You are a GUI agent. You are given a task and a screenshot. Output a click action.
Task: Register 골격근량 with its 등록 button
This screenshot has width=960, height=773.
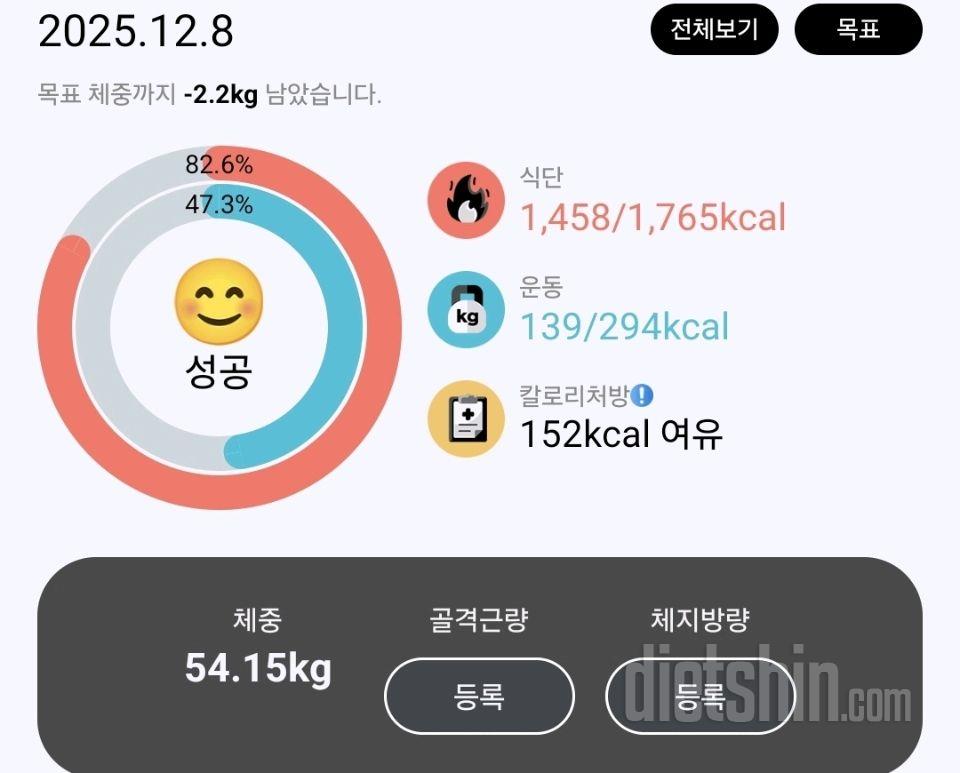[x=479, y=695]
